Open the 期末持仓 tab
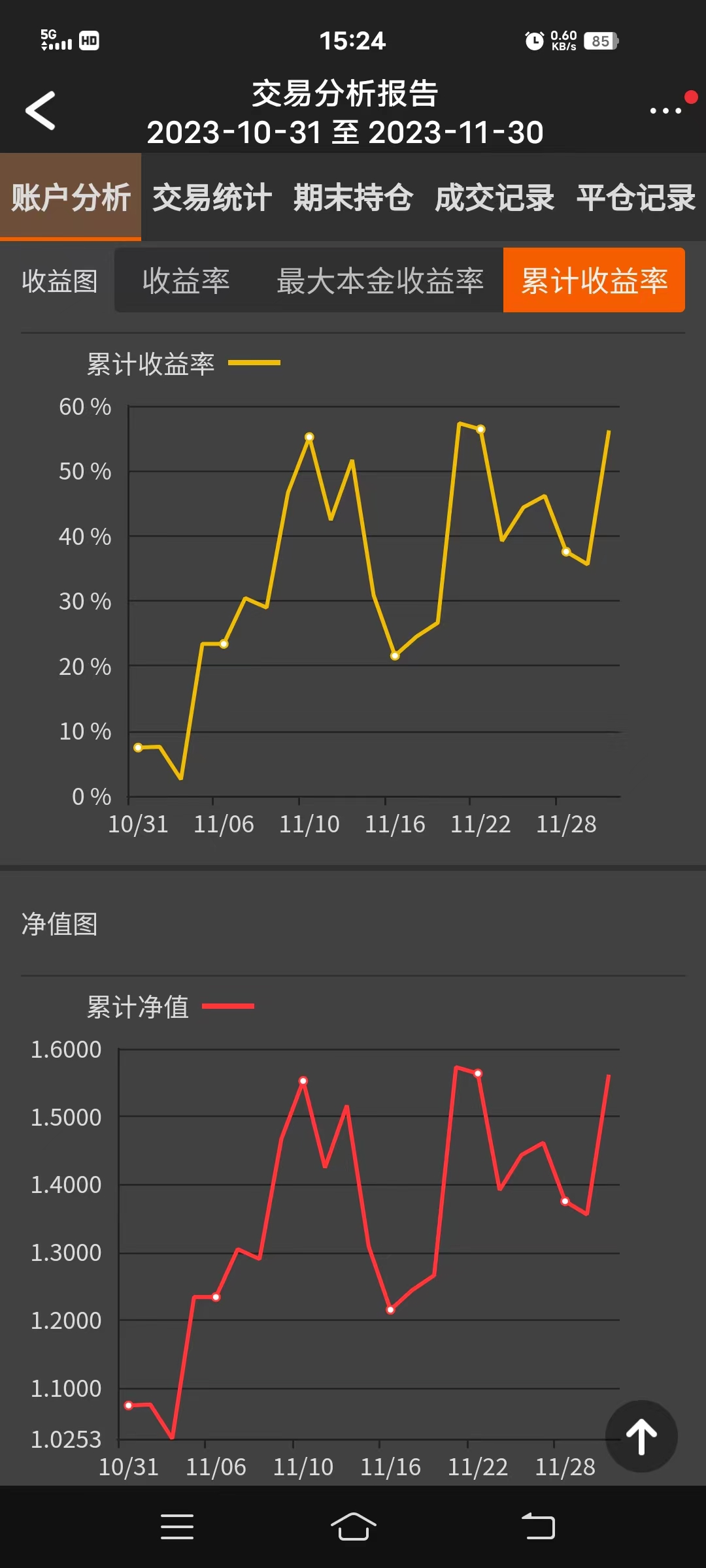 point(353,197)
